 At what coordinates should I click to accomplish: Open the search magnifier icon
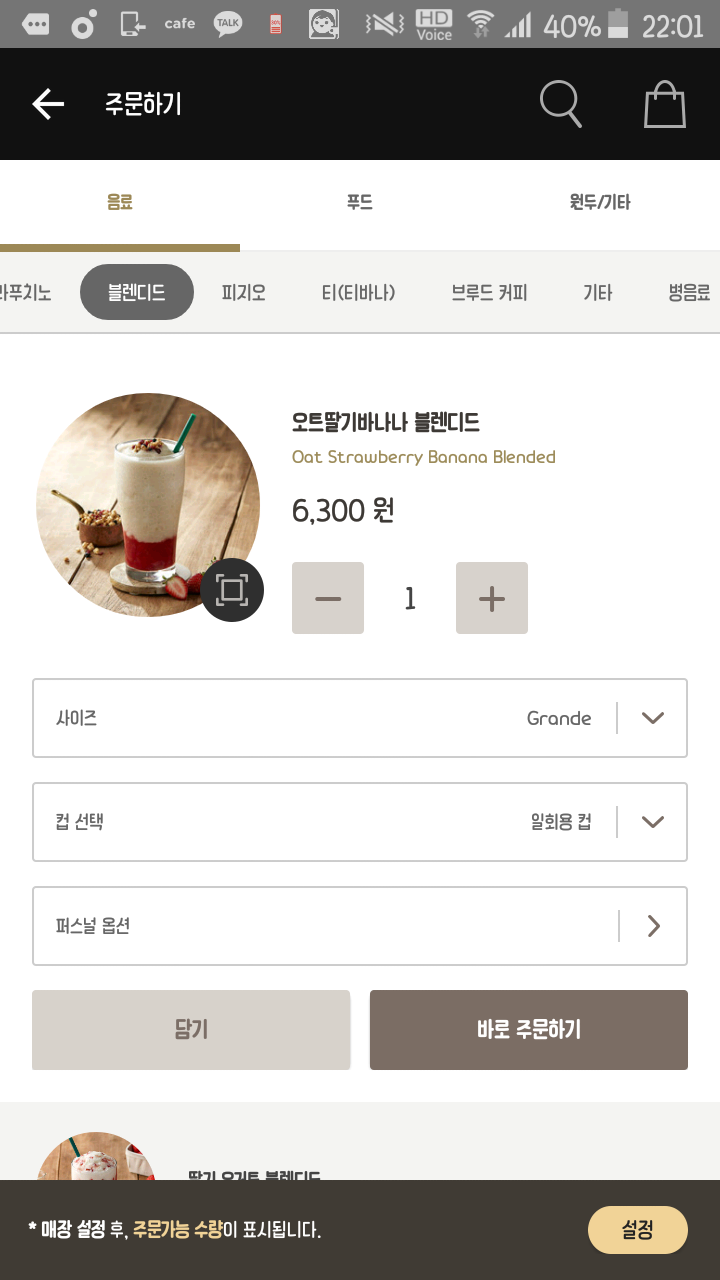click(x=561, y=104)
